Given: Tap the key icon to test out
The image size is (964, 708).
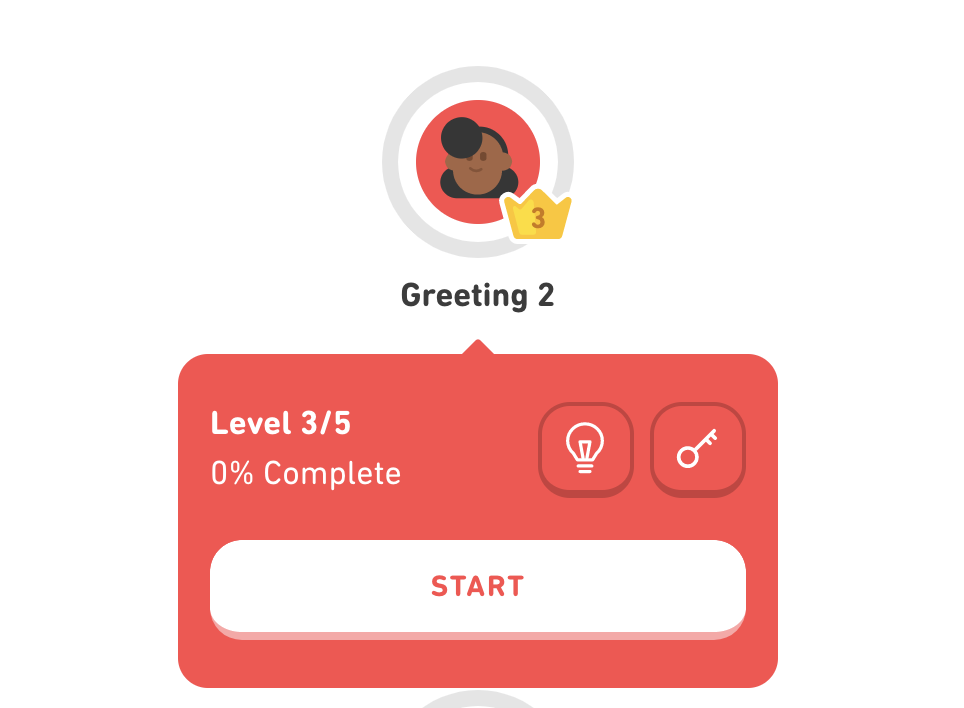Looking at the screenshot, I should click(x=698, y=448).
